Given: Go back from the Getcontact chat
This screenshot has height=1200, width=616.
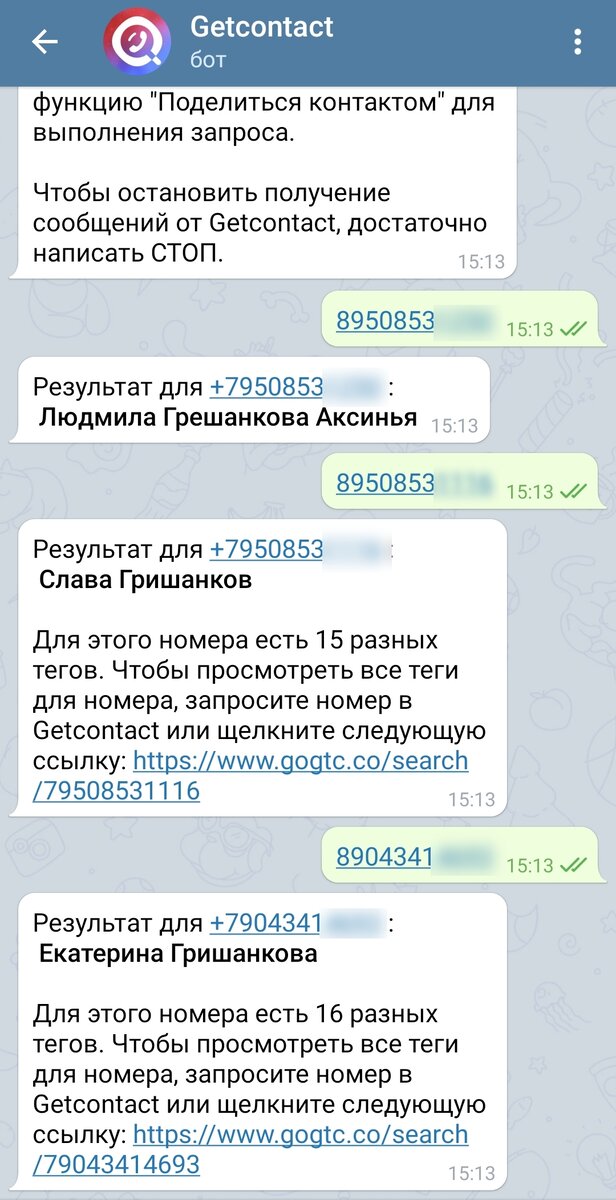Looking at the screenshot, I should pyautogui.click(x=46, y=42).
